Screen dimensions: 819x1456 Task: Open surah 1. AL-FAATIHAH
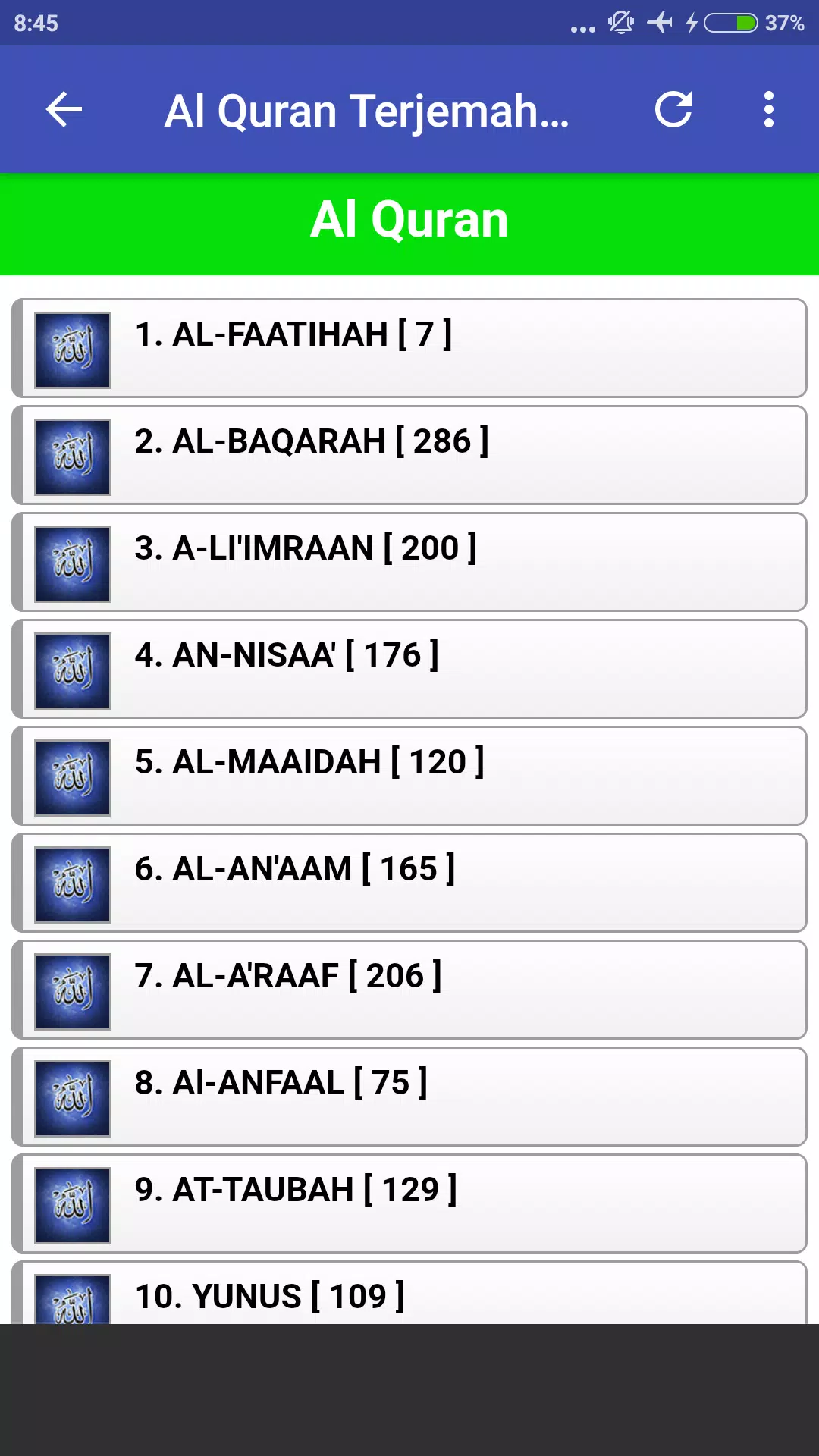point(409,348)
